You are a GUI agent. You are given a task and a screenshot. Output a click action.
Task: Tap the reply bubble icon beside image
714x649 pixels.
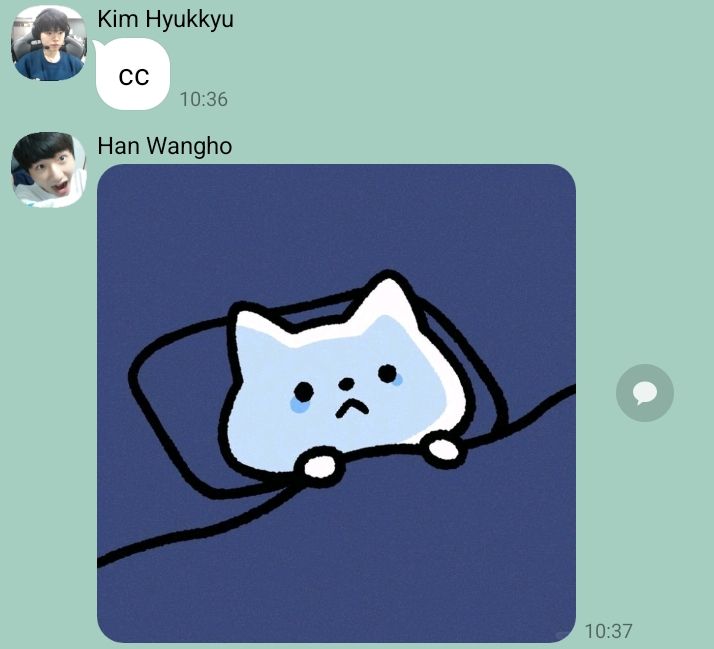645,393
